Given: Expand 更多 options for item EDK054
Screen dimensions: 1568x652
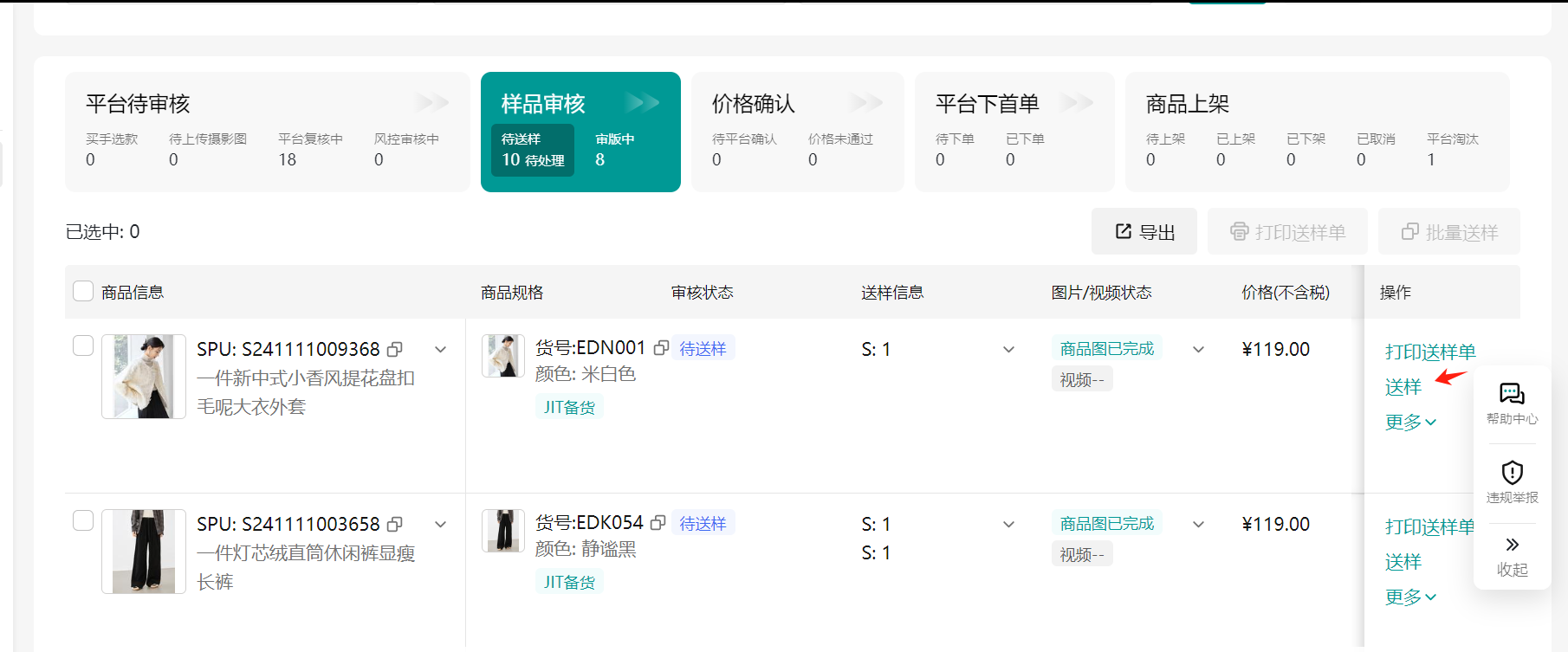Looking at the screenshot, I should (x=1409, y=597).
